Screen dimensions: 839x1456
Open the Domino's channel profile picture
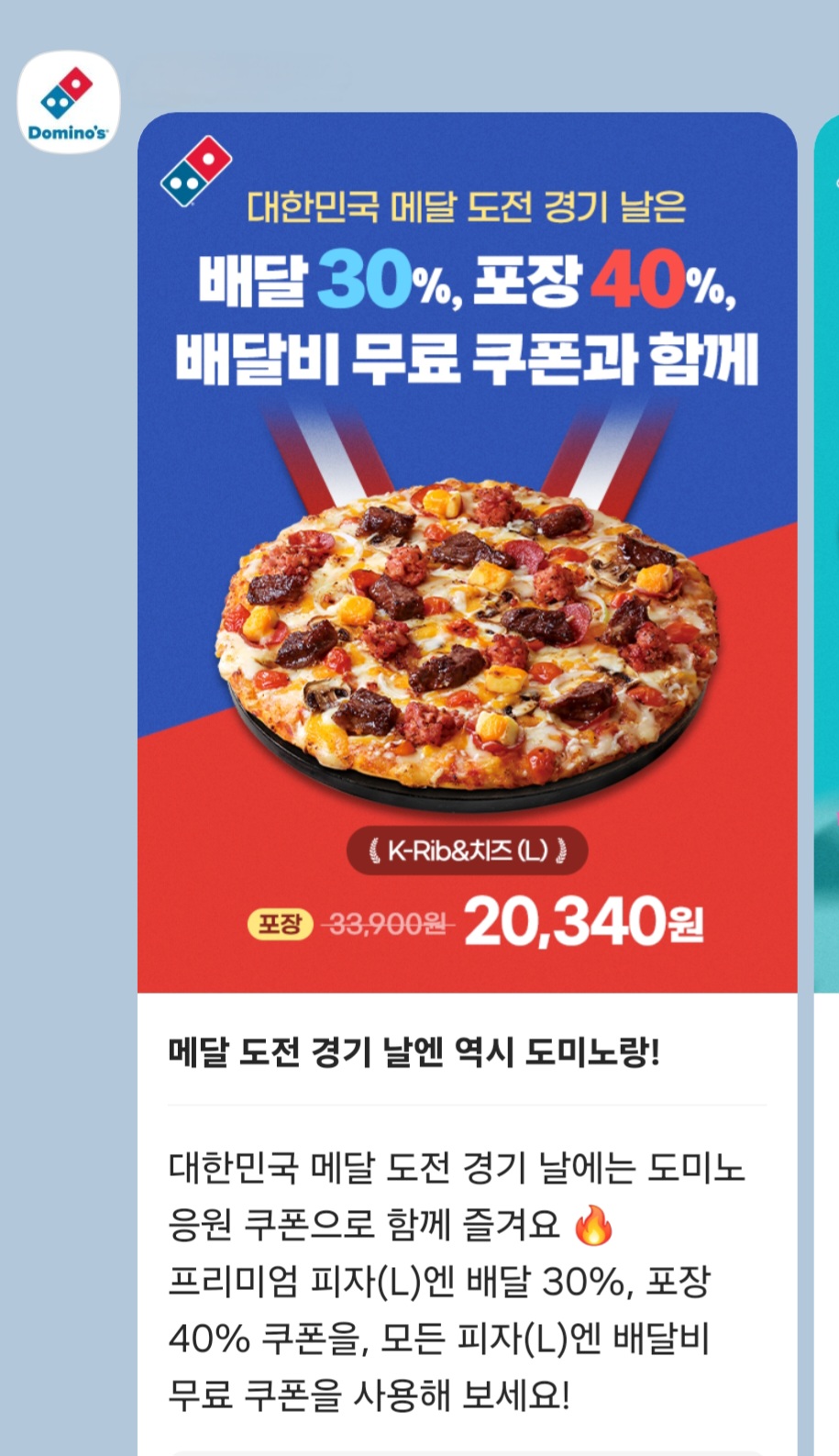69,102
